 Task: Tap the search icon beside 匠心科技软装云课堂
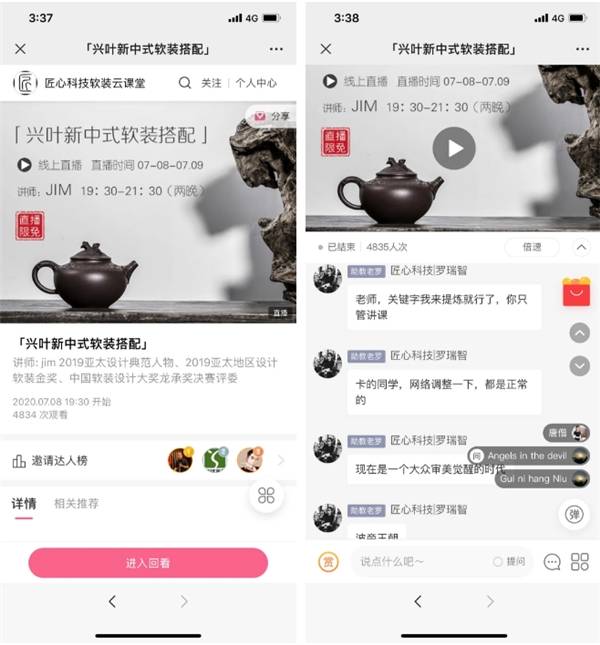coord(184,83)
